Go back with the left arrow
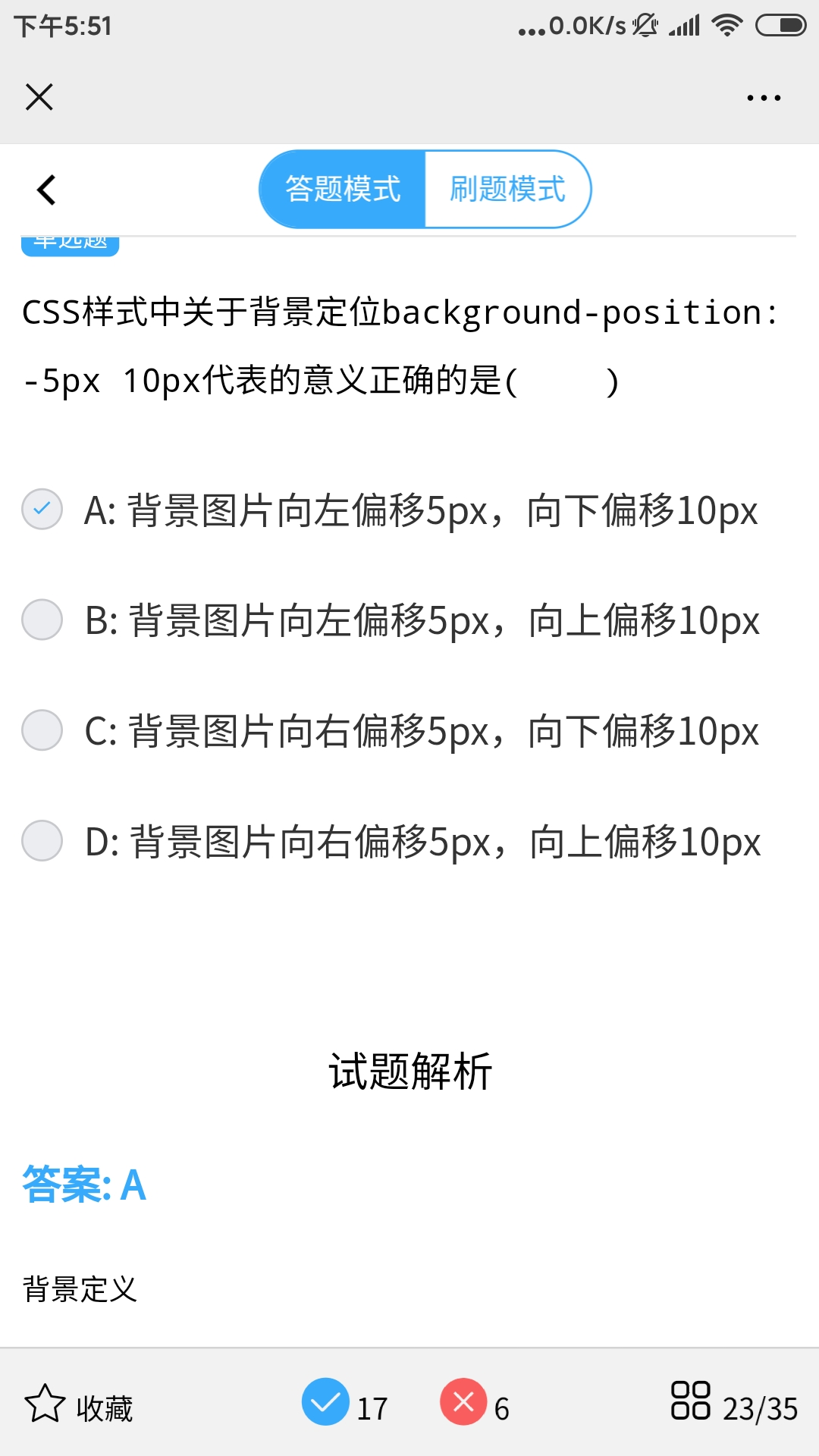Image resolution: width=819 pixels, height=1456 pixels. [47, 190]
